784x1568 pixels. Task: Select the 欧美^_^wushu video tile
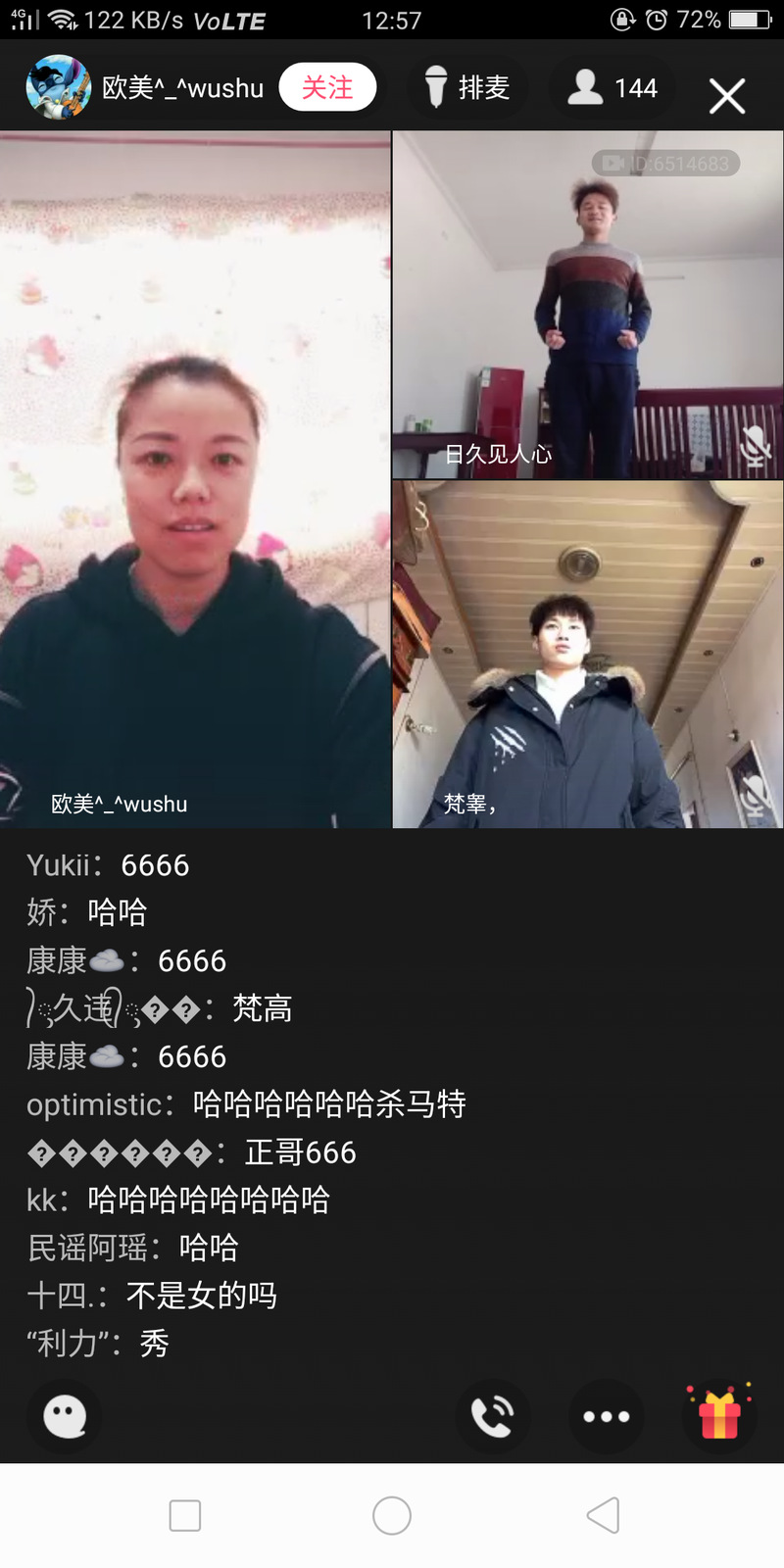coord(195,480)
